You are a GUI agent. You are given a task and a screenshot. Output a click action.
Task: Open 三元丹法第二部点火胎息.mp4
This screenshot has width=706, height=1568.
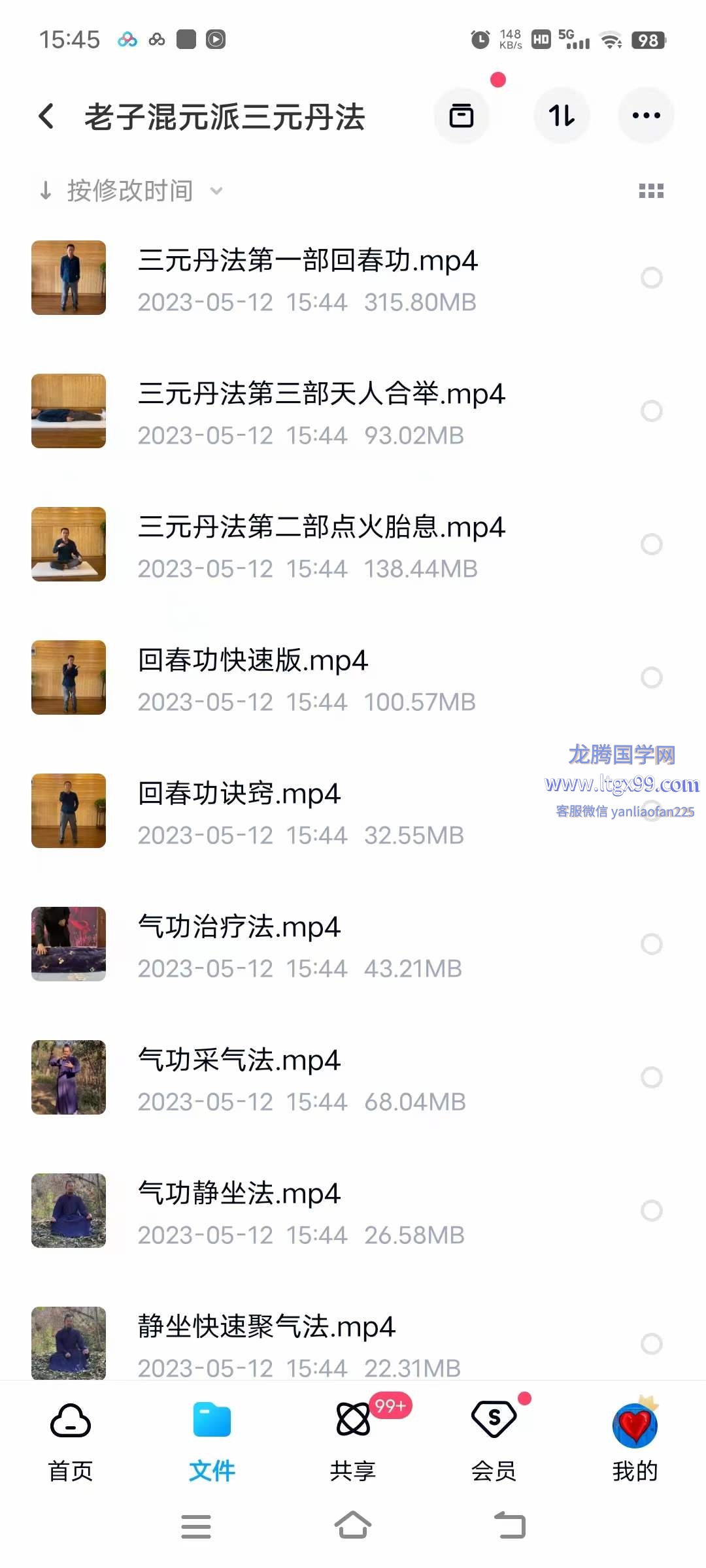point(320,546)
